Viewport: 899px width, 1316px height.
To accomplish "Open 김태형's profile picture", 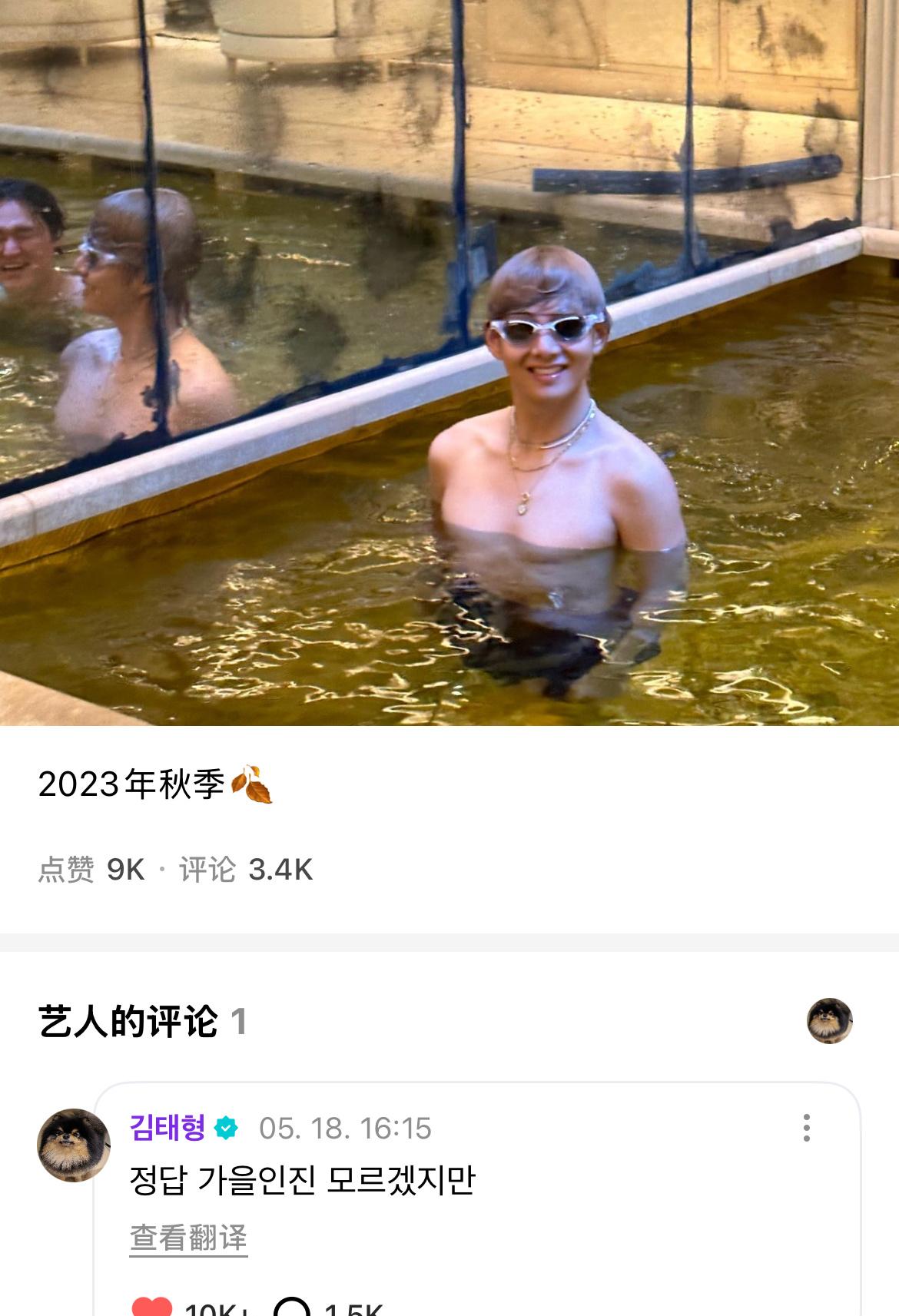I will [74, 1144].
